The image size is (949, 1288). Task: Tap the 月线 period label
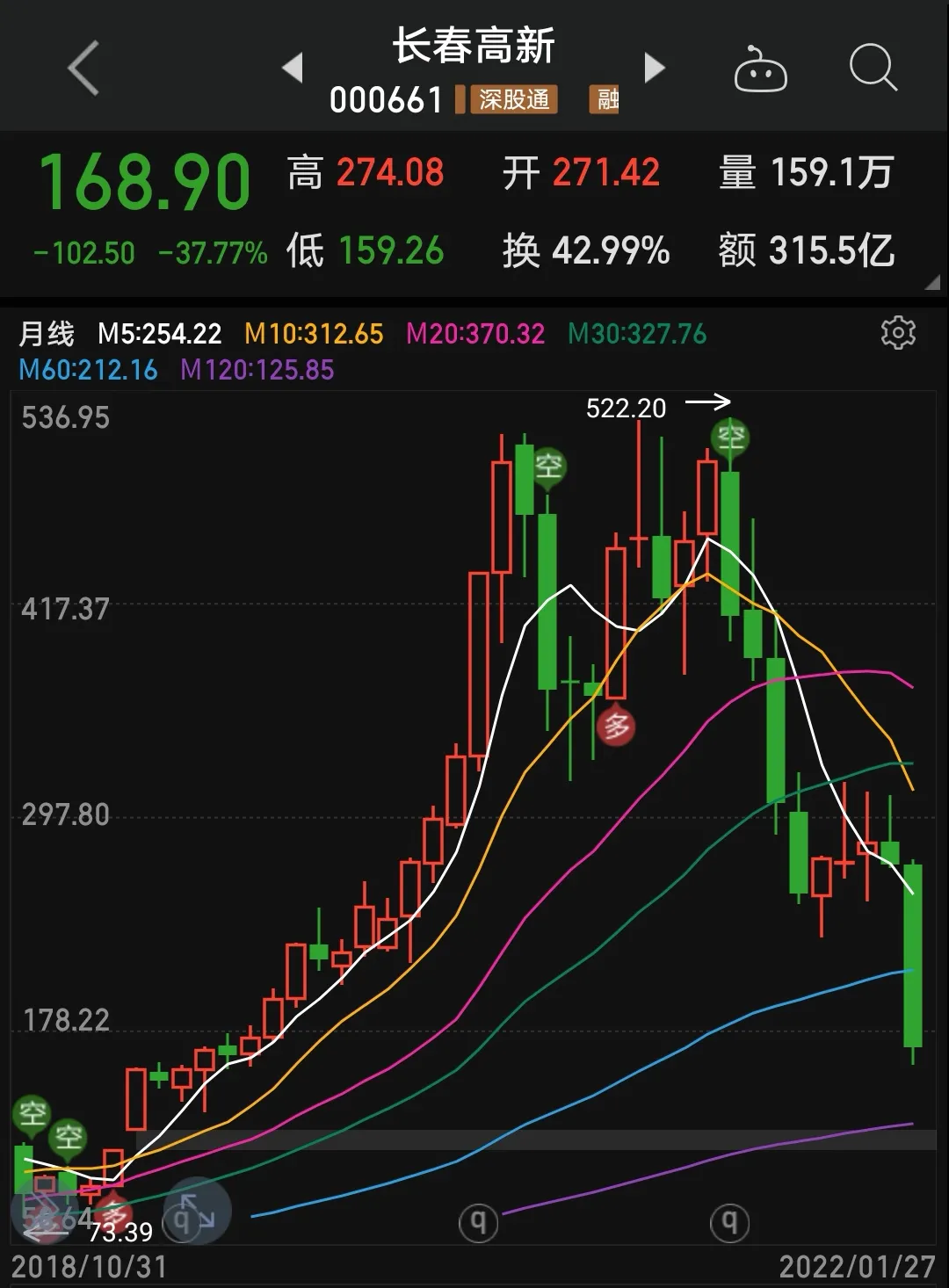click(x=47, y=334)
